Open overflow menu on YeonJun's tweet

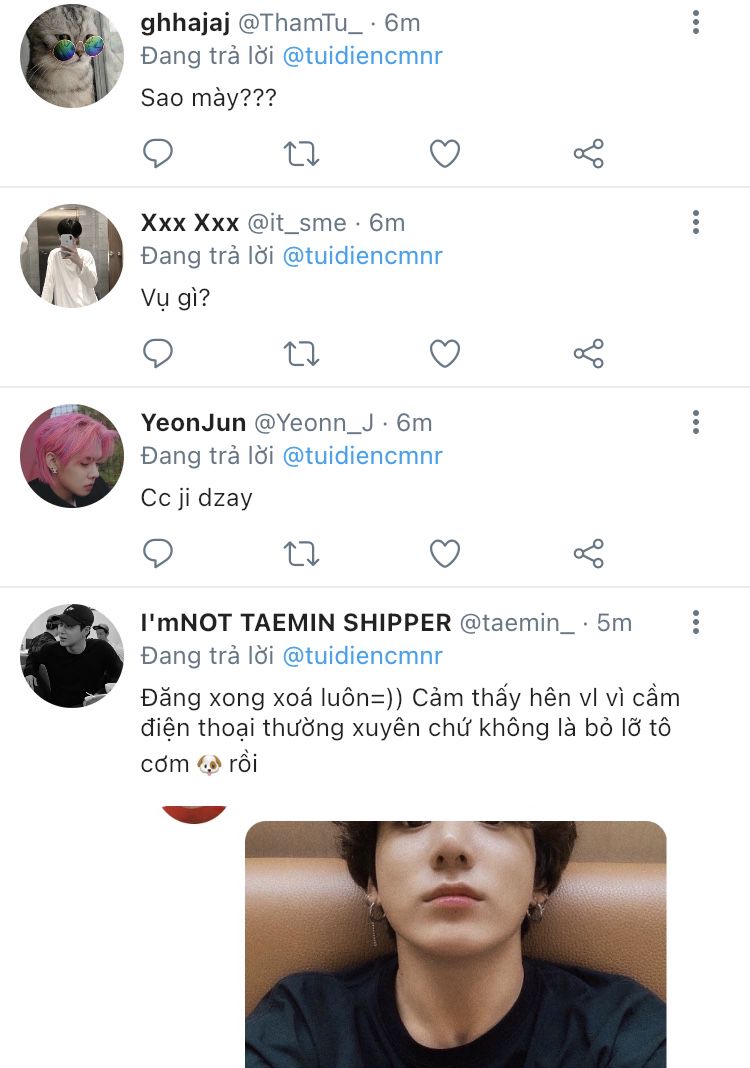696,422
